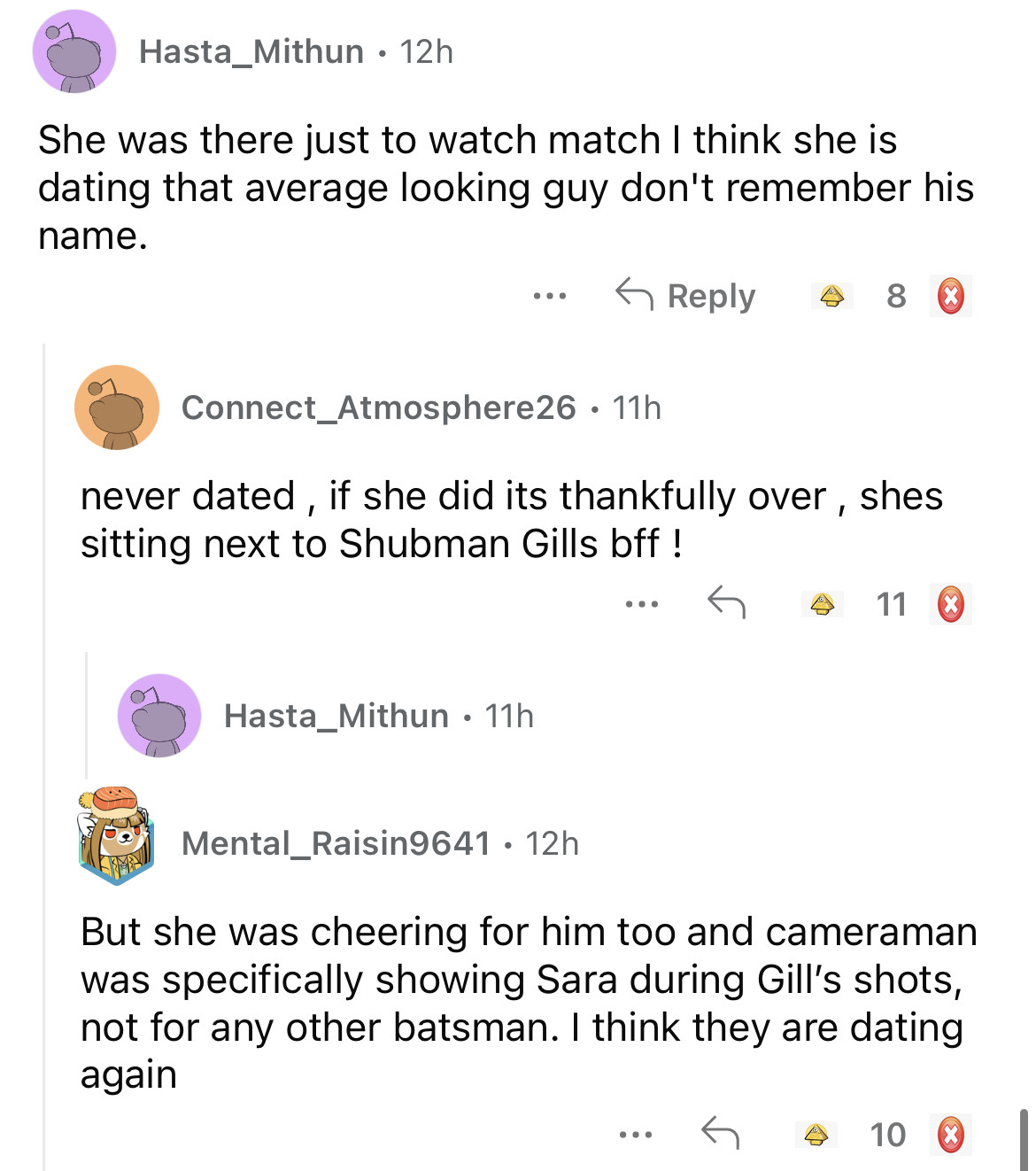
Task: Upvote Mental_Raisin9641's comment with 10 points
Action: click(816, 1134)
